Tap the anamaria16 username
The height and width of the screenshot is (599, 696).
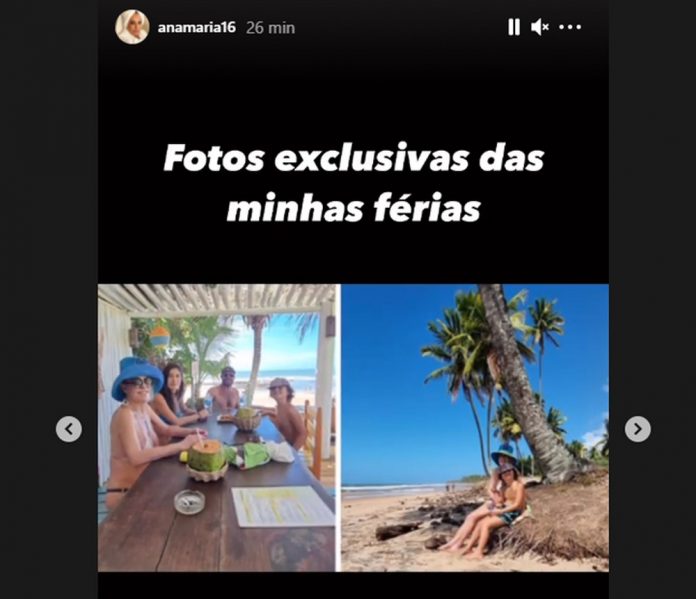pyautogui.click(x=195, y=28)
